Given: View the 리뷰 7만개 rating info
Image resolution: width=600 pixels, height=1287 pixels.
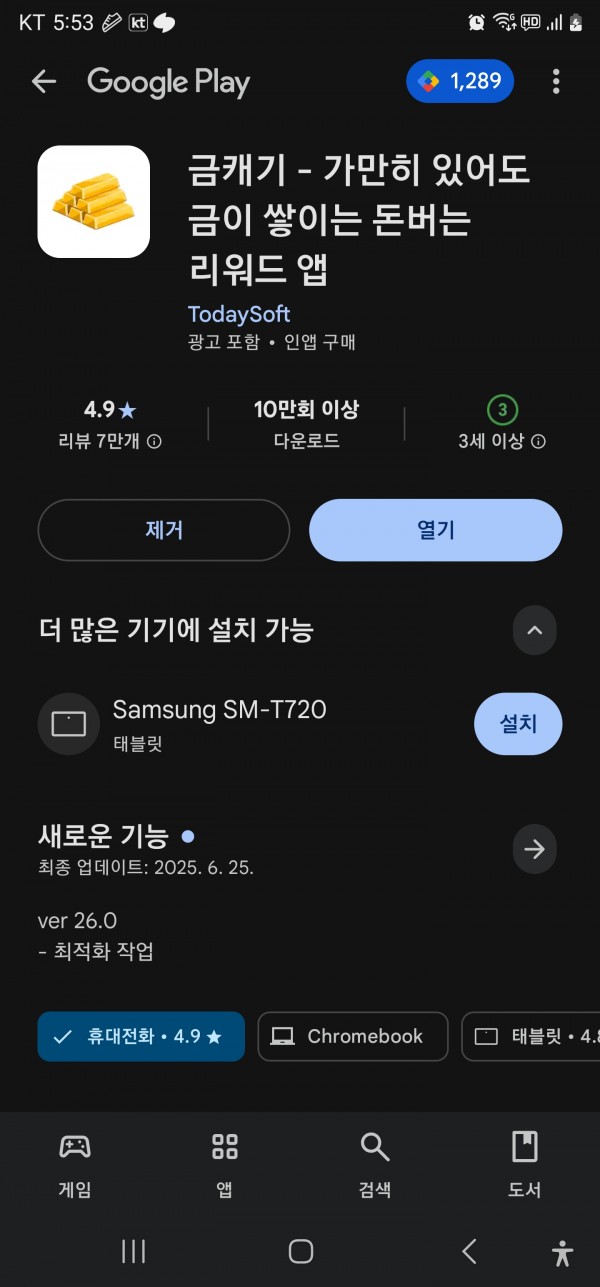Looking at the screenshot, I should coord(110,441).
